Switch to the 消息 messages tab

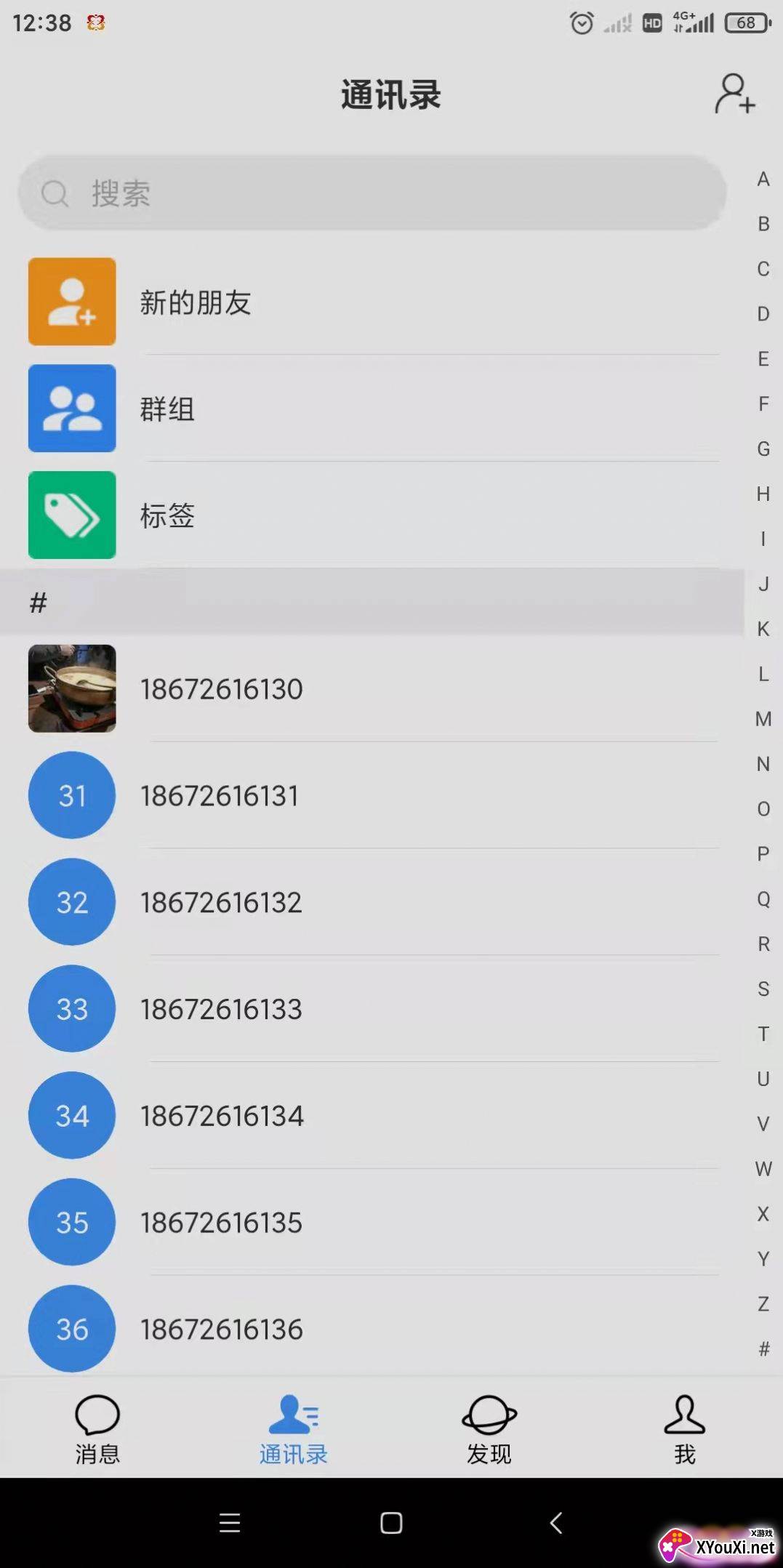click(x=97, y=1429)
